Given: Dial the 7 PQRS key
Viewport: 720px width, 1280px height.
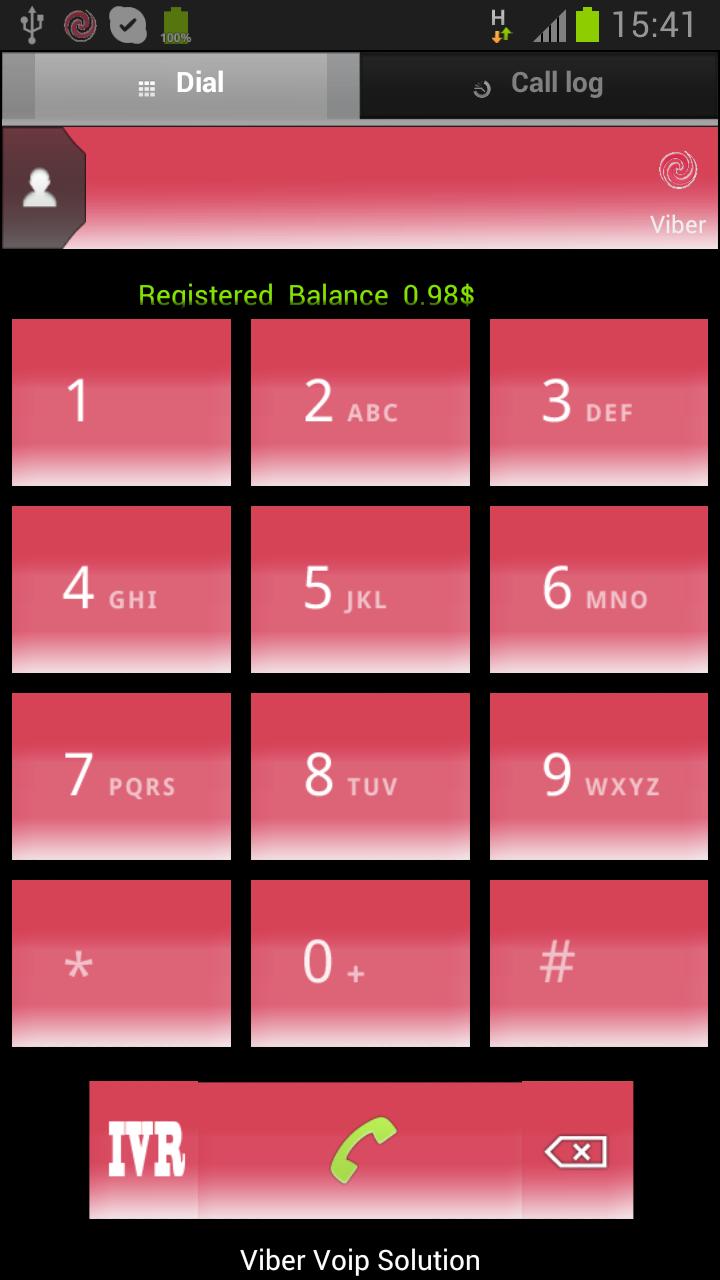Looking at the screenshot, I should pos(120,776).
